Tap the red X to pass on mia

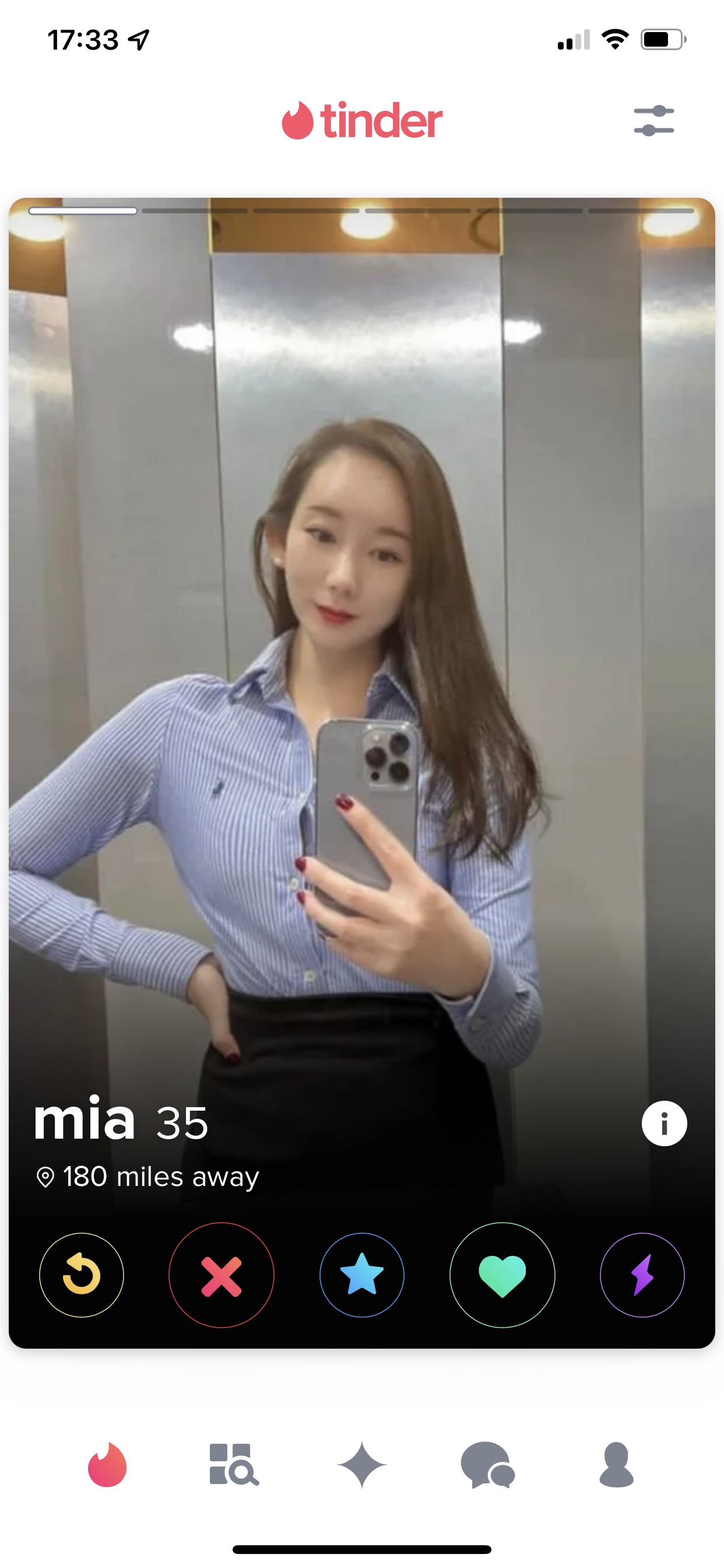(x=222, y=1275)
